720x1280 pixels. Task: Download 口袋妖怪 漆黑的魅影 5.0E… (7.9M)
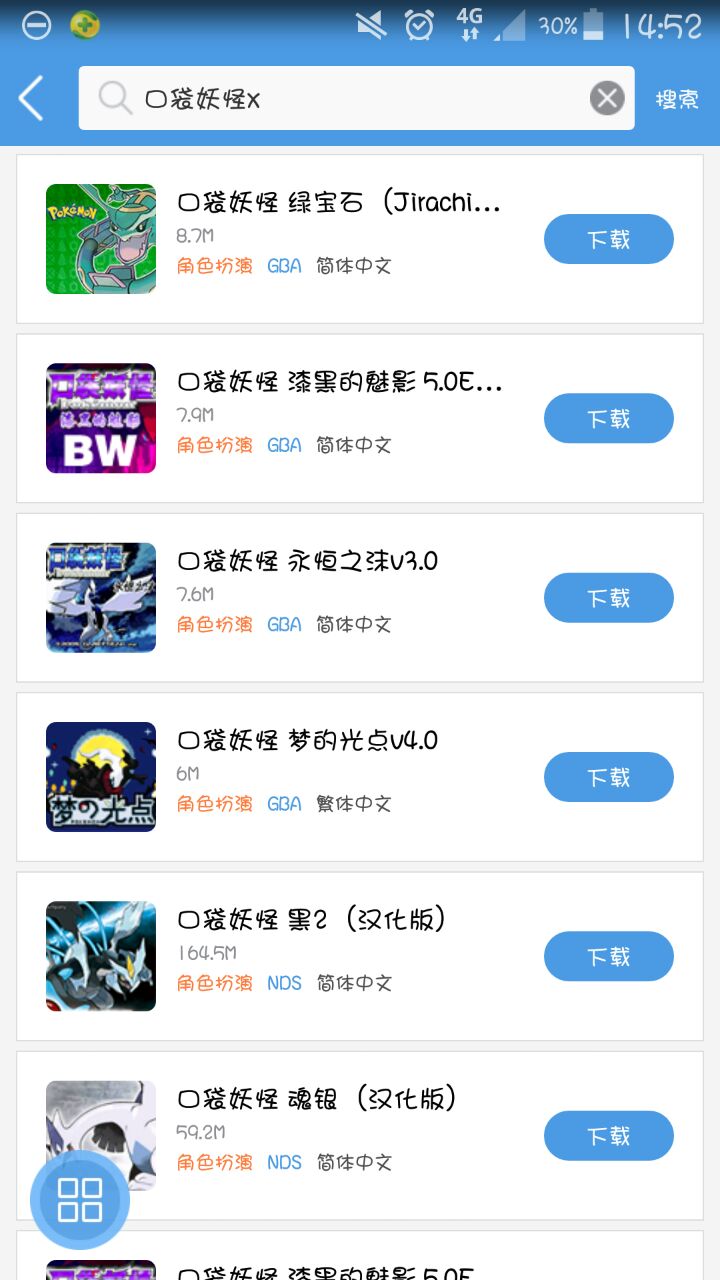tap(608, 418)
